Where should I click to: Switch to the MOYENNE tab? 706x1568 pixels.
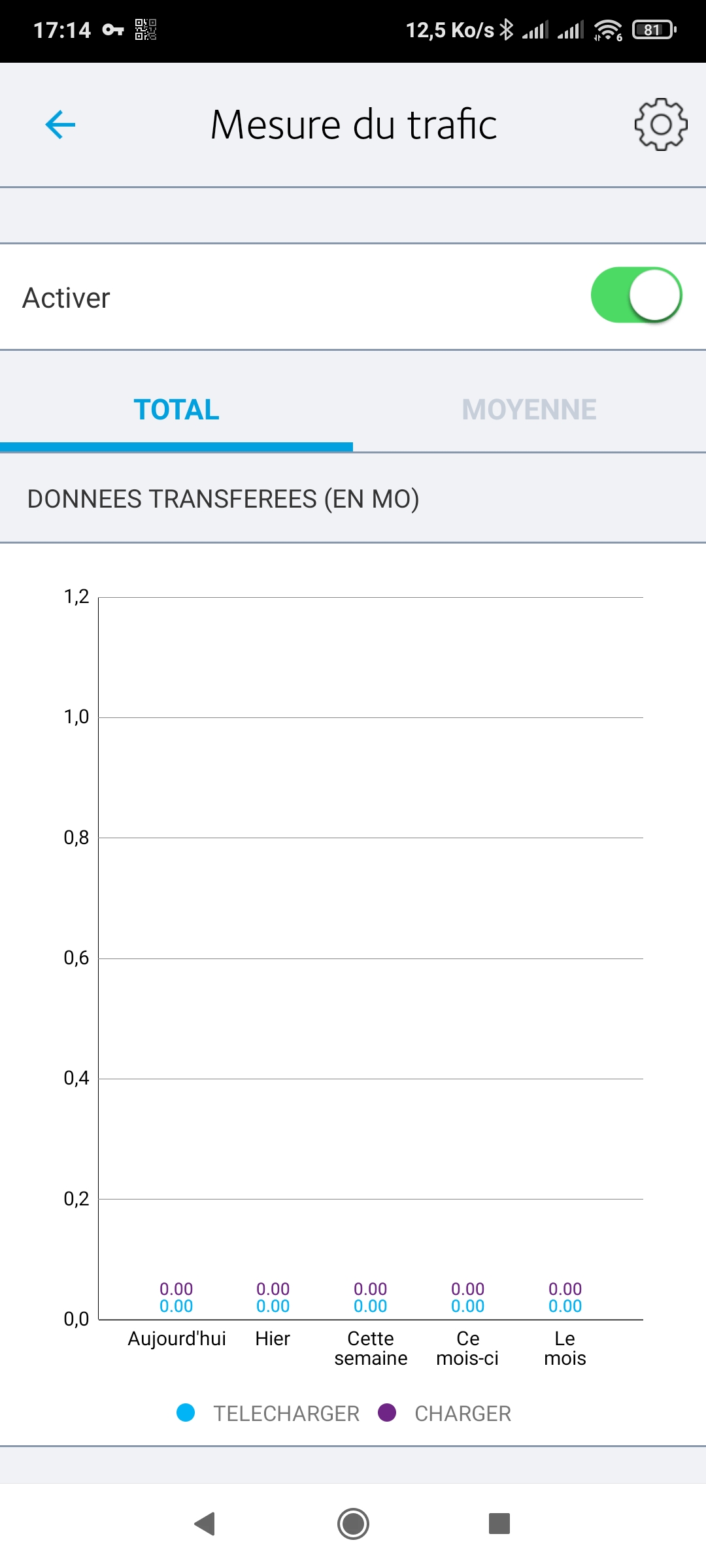coord(529,410)
